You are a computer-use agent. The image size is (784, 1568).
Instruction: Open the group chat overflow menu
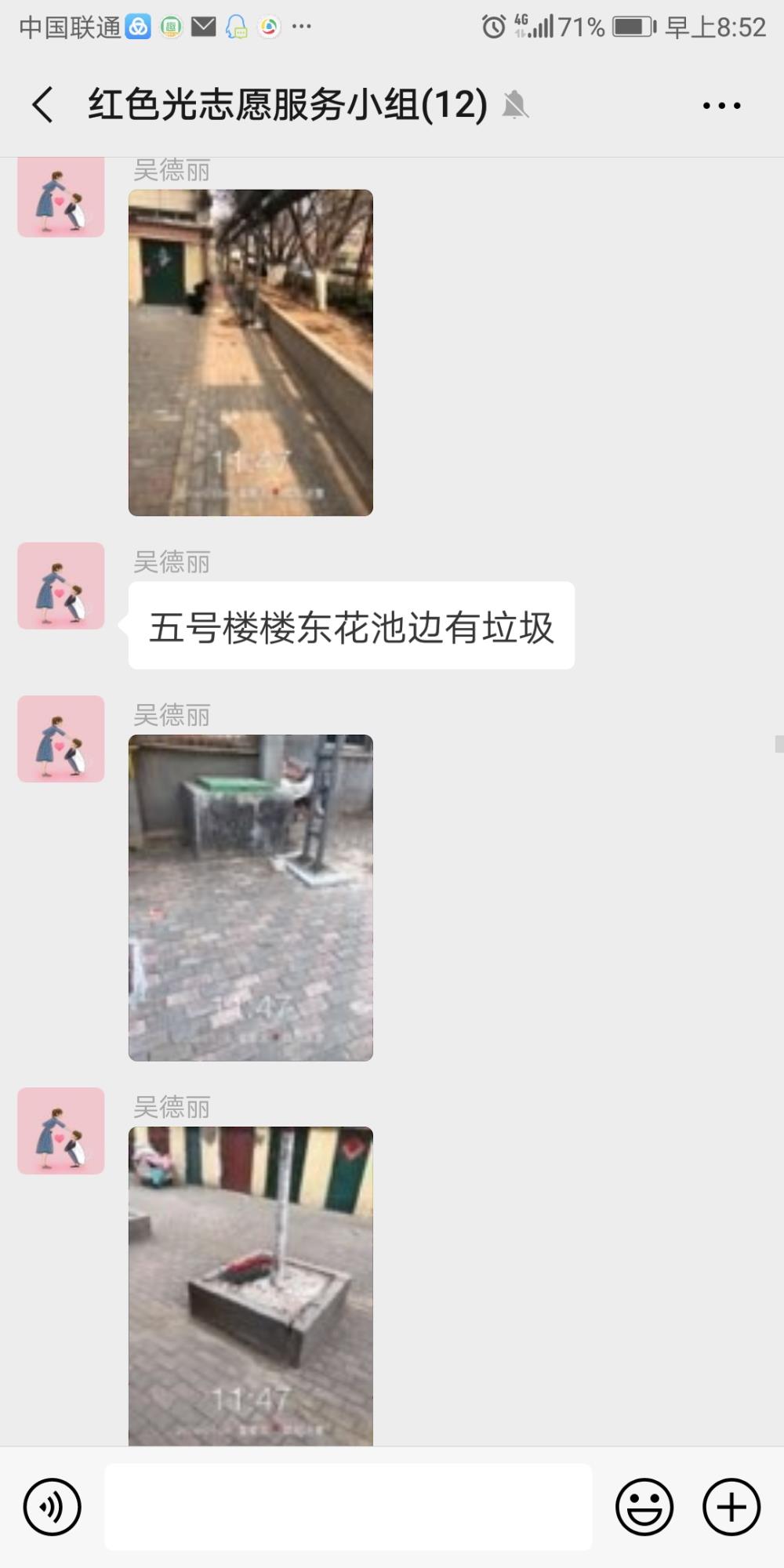721,105
